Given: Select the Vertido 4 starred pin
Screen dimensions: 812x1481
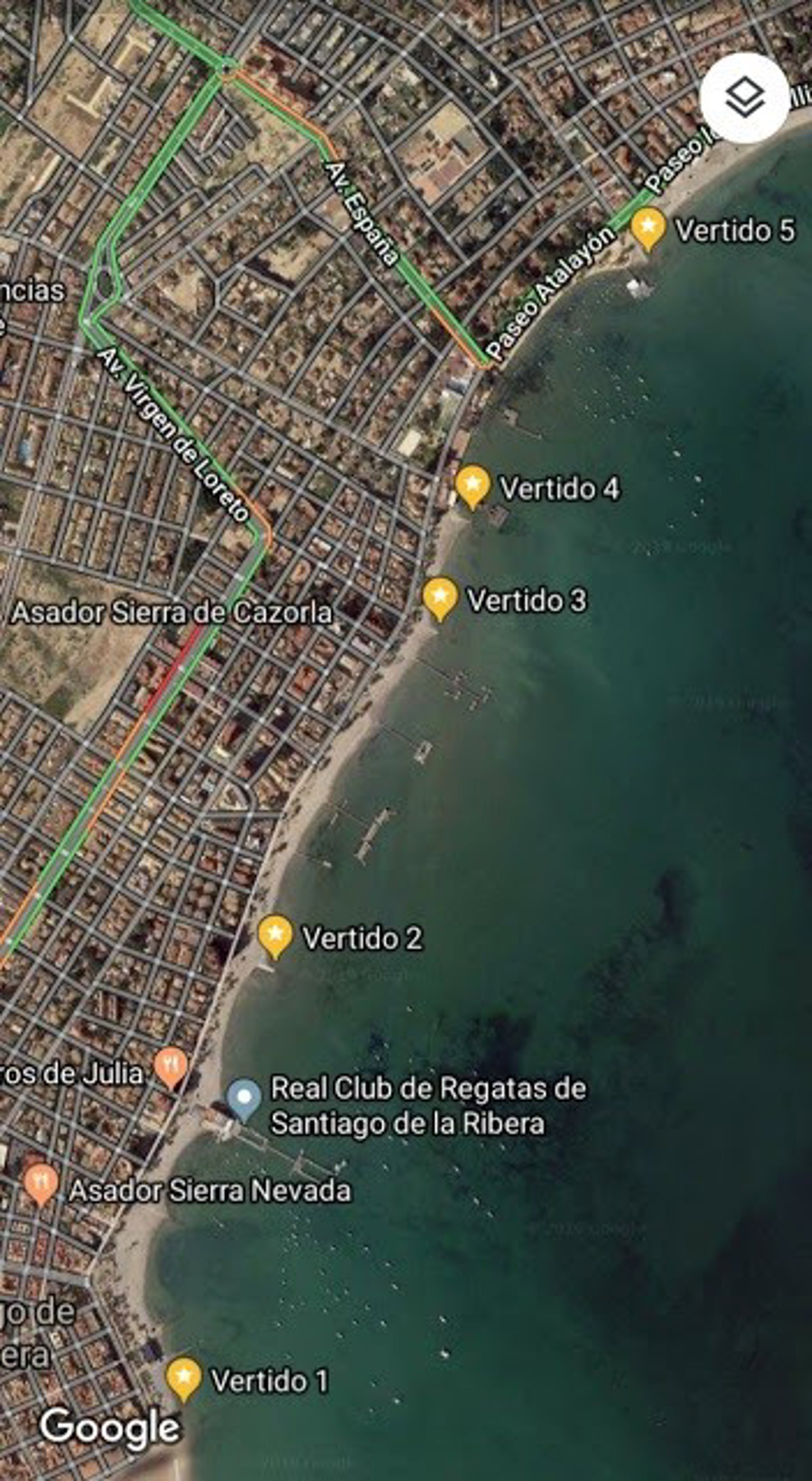Looking at the screenshot, I should tap(472, 485).
